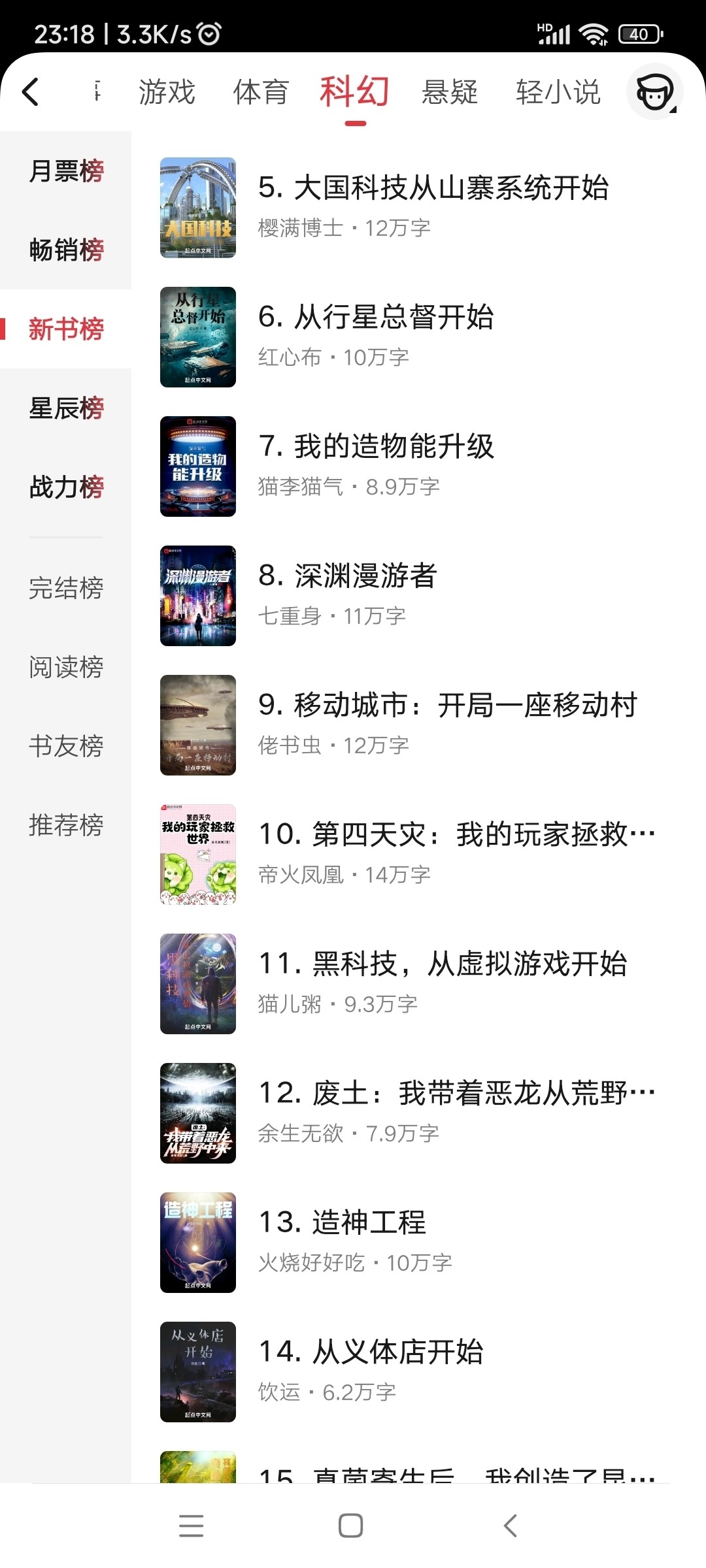Image resolution: width=706 pixels, height=1568 pixels.
Task: Open book 黑科技，从虚拟游戏开始
Action: tap(443, 964)
